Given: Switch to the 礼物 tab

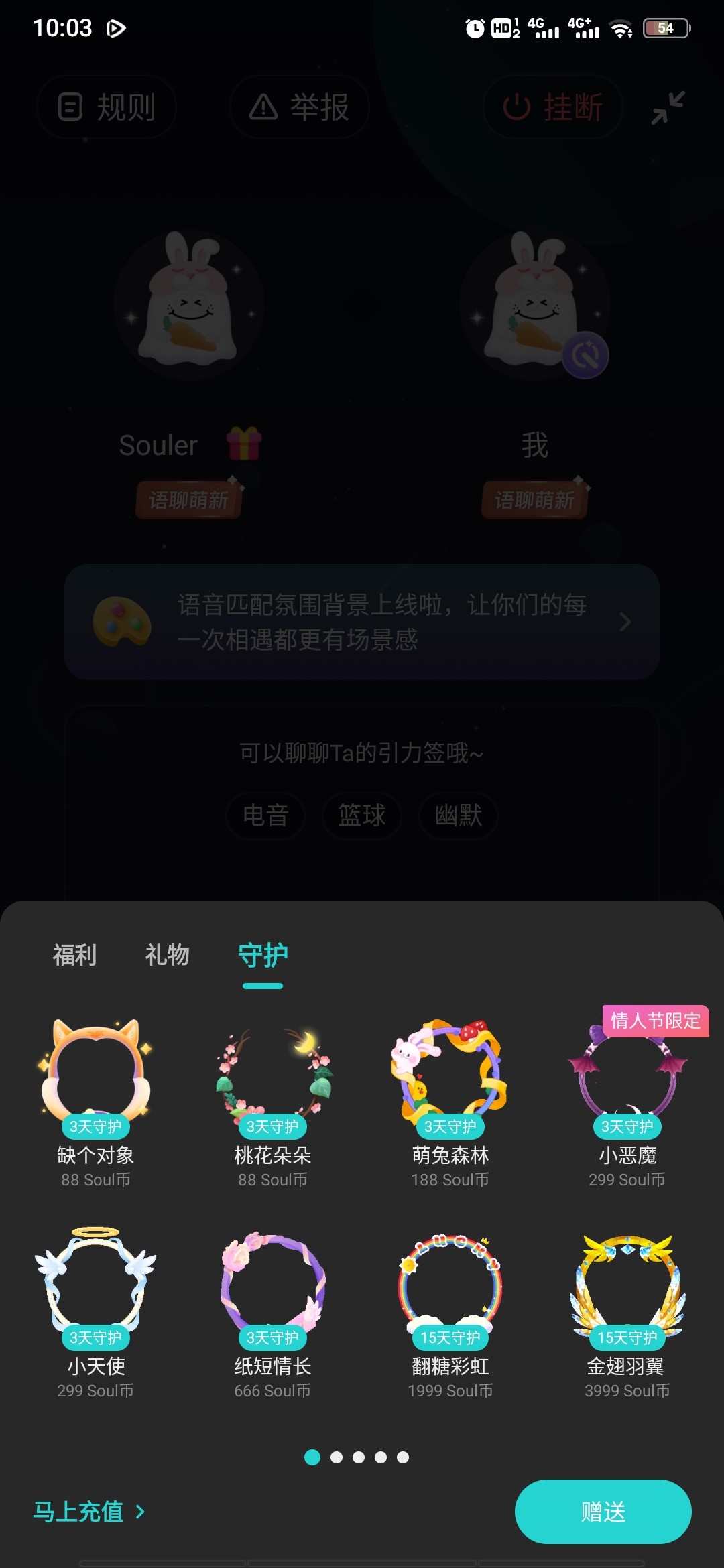Looking at the screenshot, I should tap(168, 955).
